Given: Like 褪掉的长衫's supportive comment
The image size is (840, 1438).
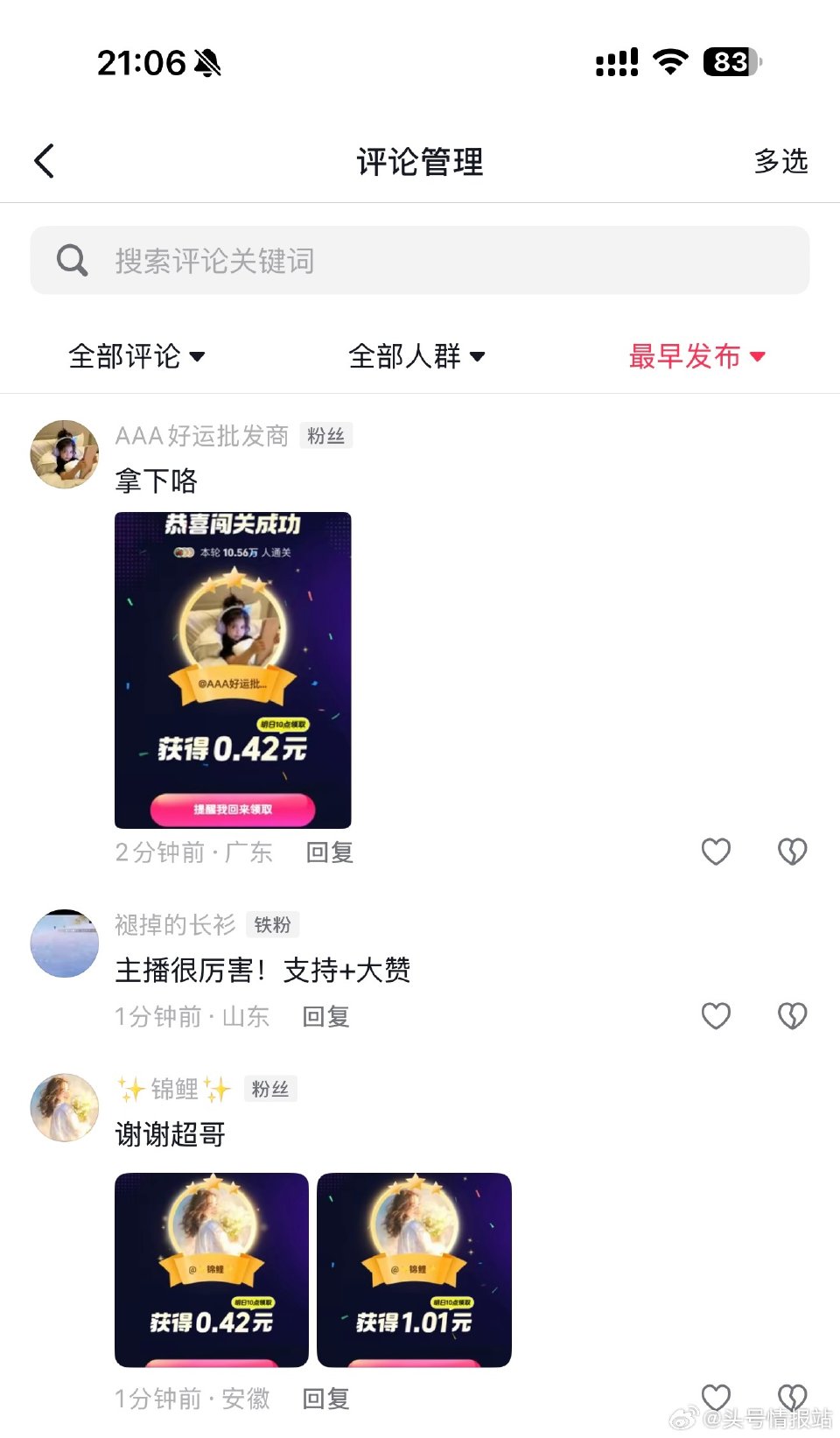Looking at the screenshot, I should click(x=716, y=1015).
